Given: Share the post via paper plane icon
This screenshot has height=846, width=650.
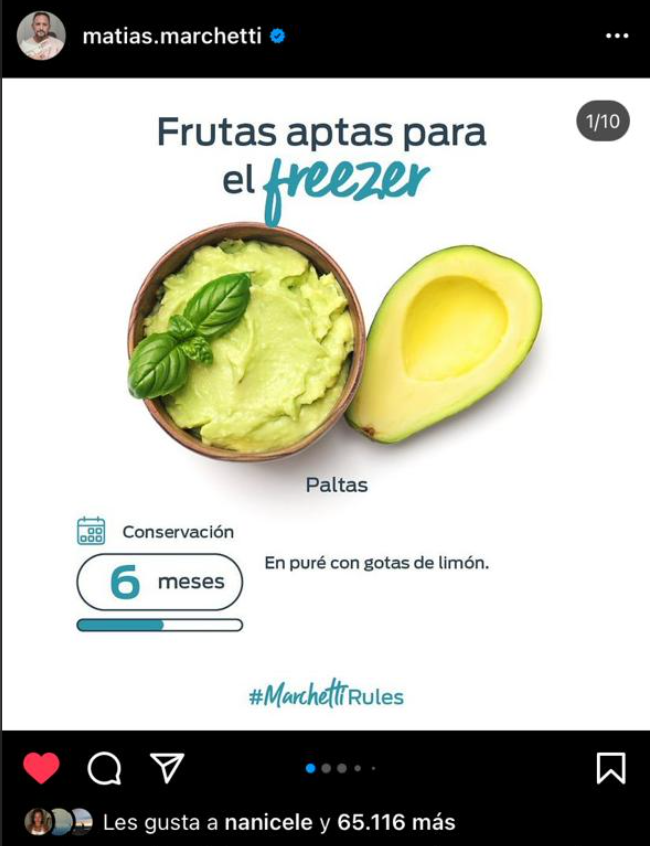Looking at the screenshot, I should (166, 767).
